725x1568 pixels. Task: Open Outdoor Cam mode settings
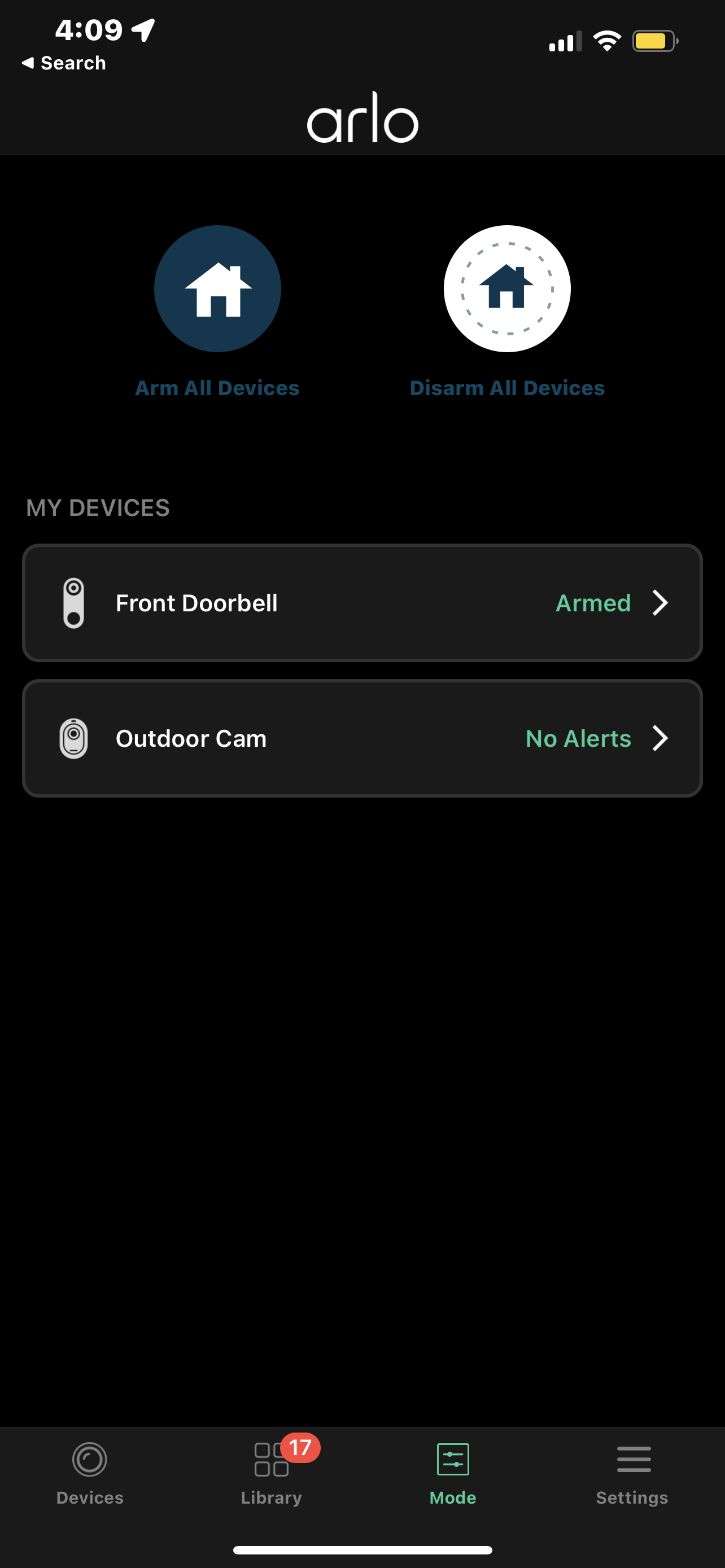click(362, 738)
